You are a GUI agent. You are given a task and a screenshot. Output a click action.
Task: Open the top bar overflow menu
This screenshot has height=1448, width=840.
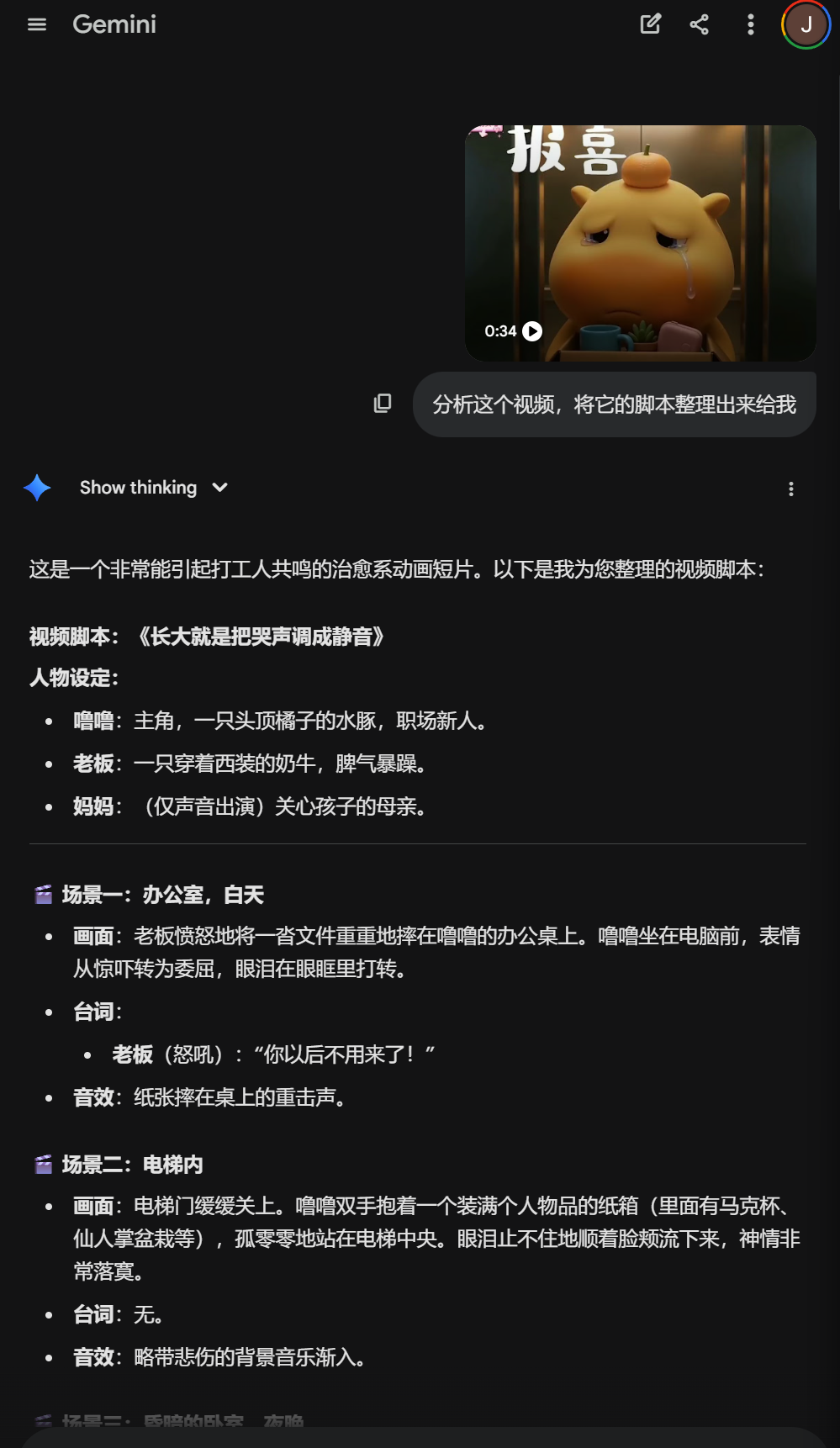point(750,24)
